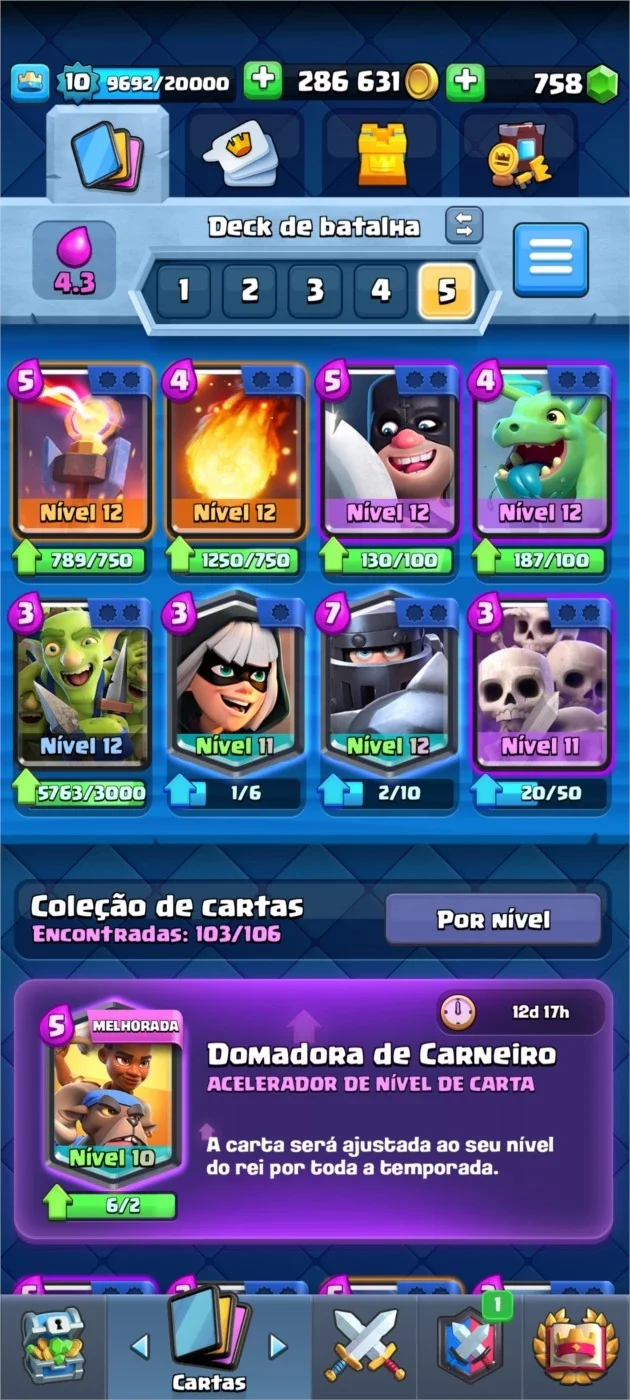Select battle deck slot 3
This screenshot has height=1400, width=630.
(315, 291)
